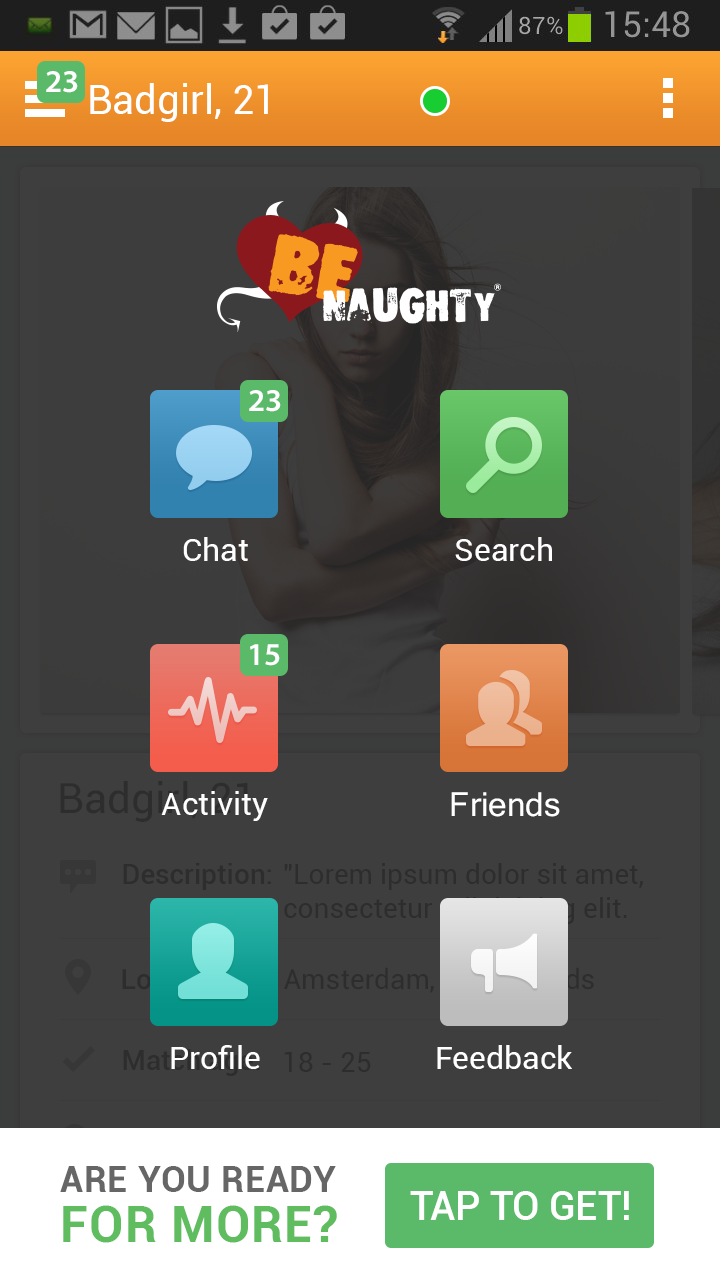The height and width of the screenshot is (1280, 720).
Task: Tap the TAP TO GET! button
Action: pyautogui.click(x=519, y=1205)
